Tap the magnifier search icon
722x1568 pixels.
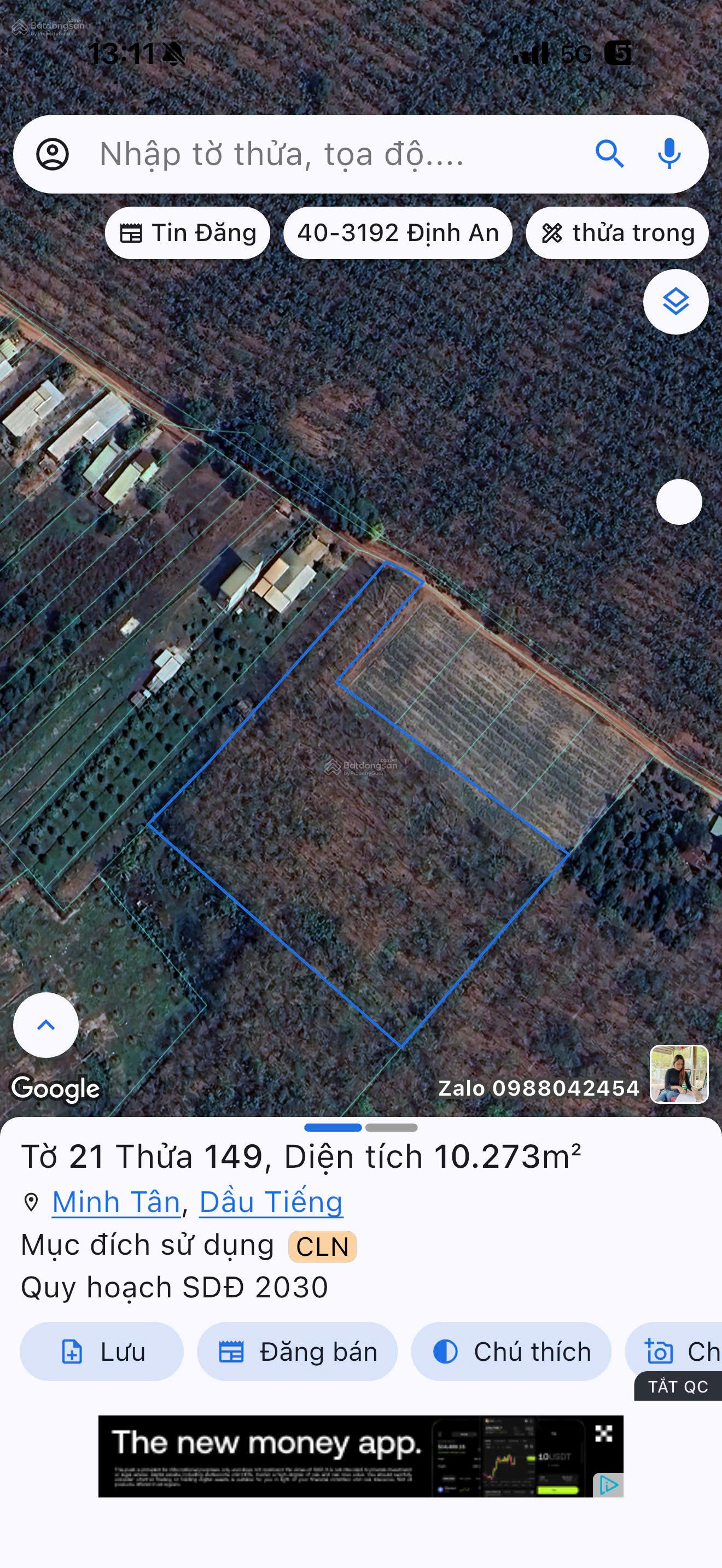609,154
